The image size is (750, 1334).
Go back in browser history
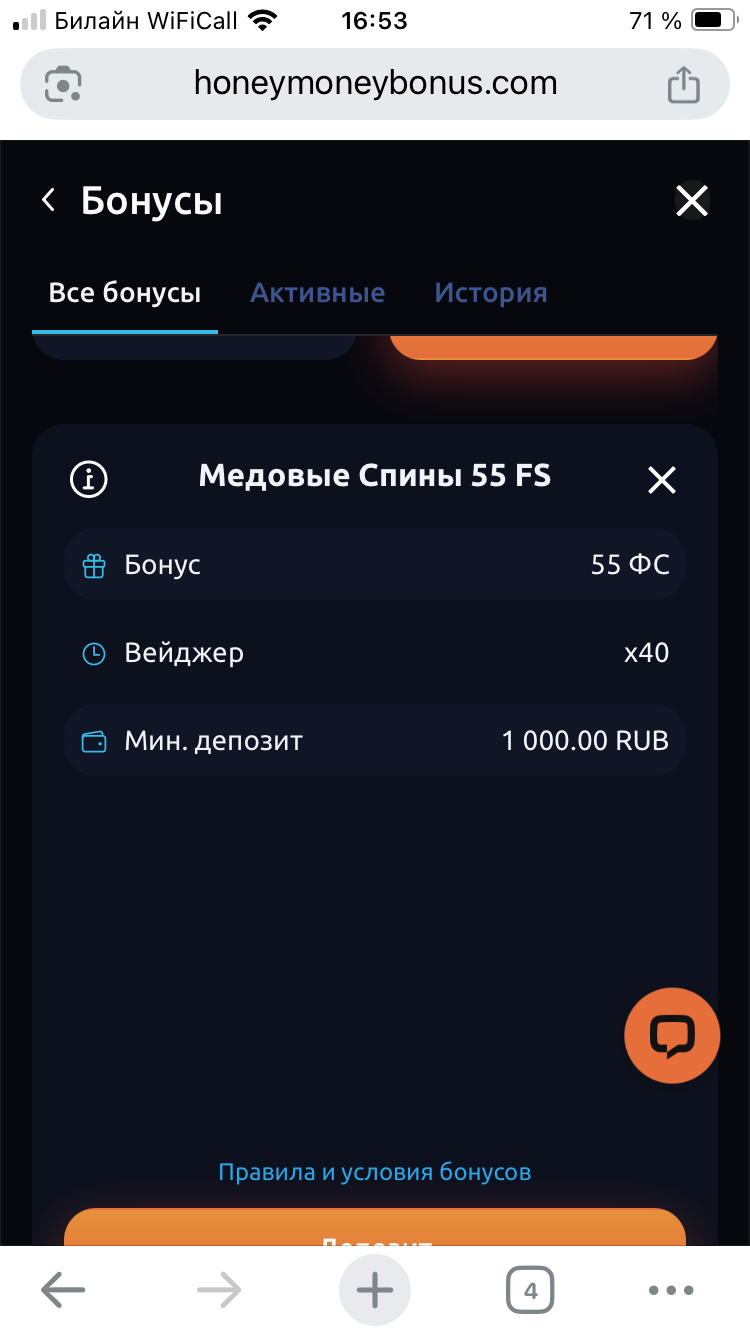coord(63,1290)
